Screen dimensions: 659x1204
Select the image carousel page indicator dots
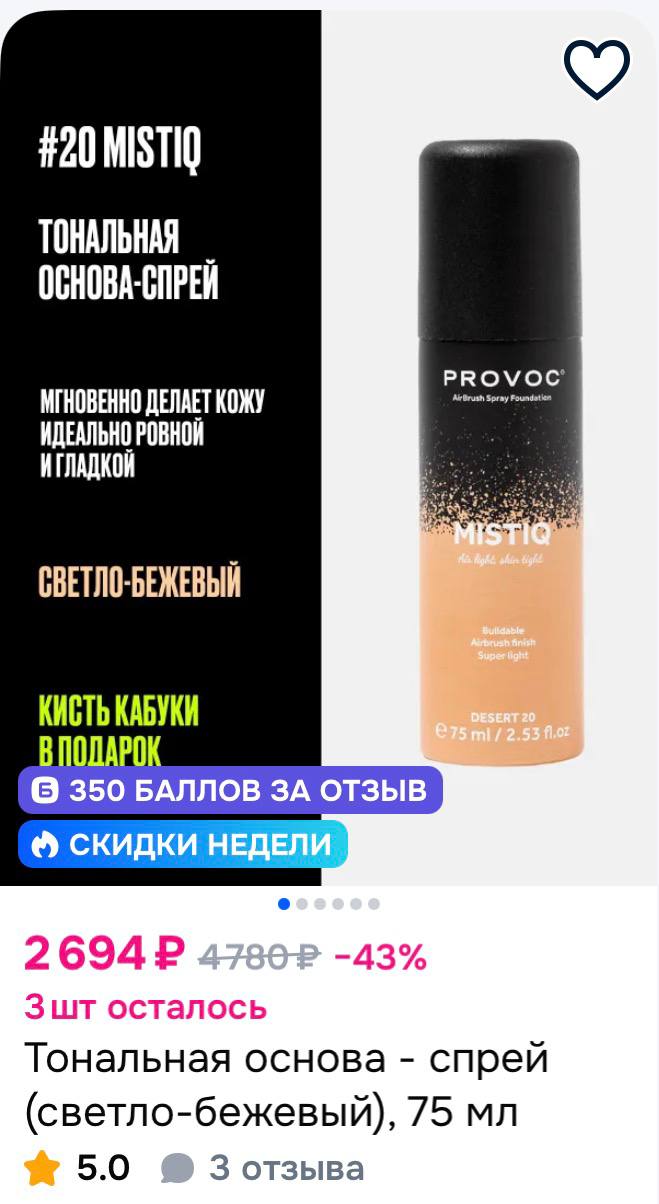(329, 904)
